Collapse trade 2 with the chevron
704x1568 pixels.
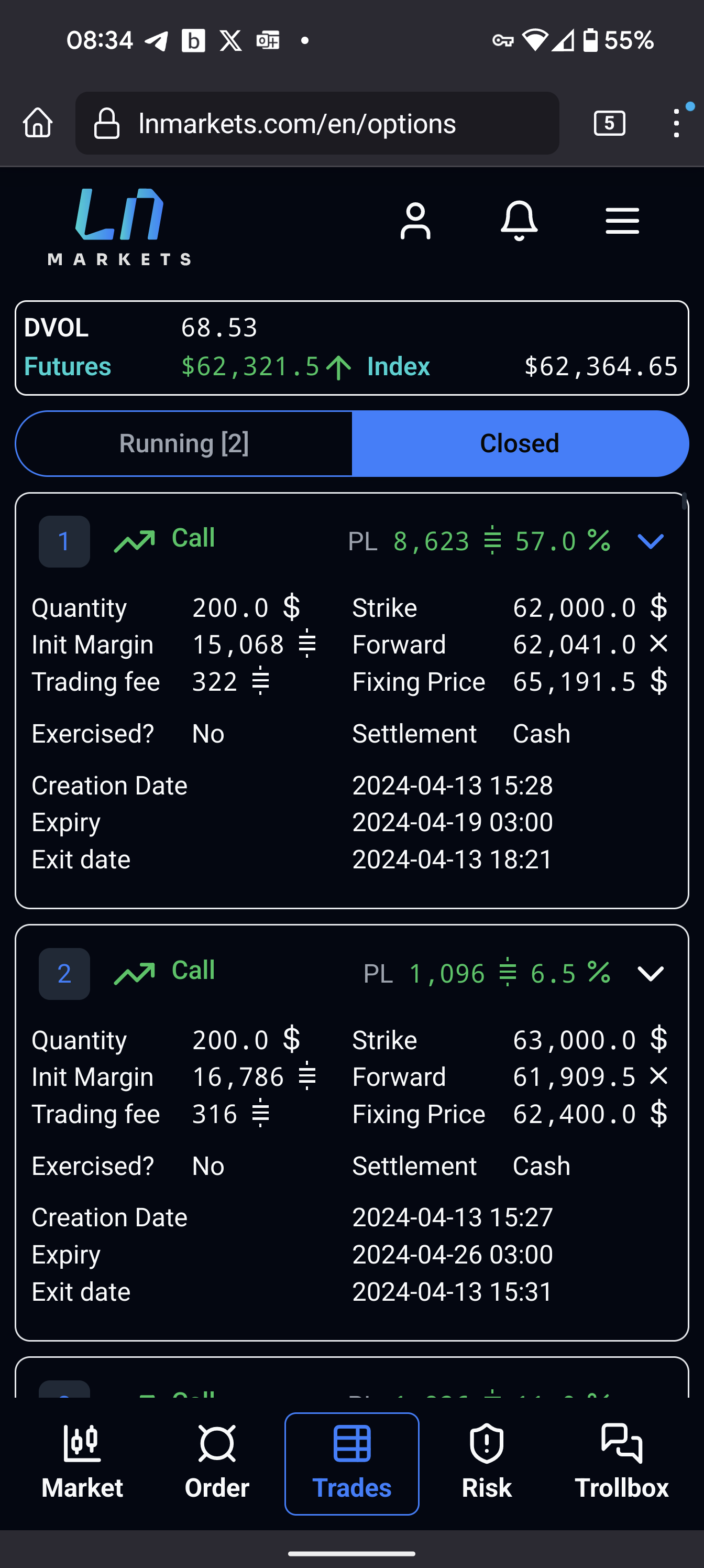coord(650,973)
